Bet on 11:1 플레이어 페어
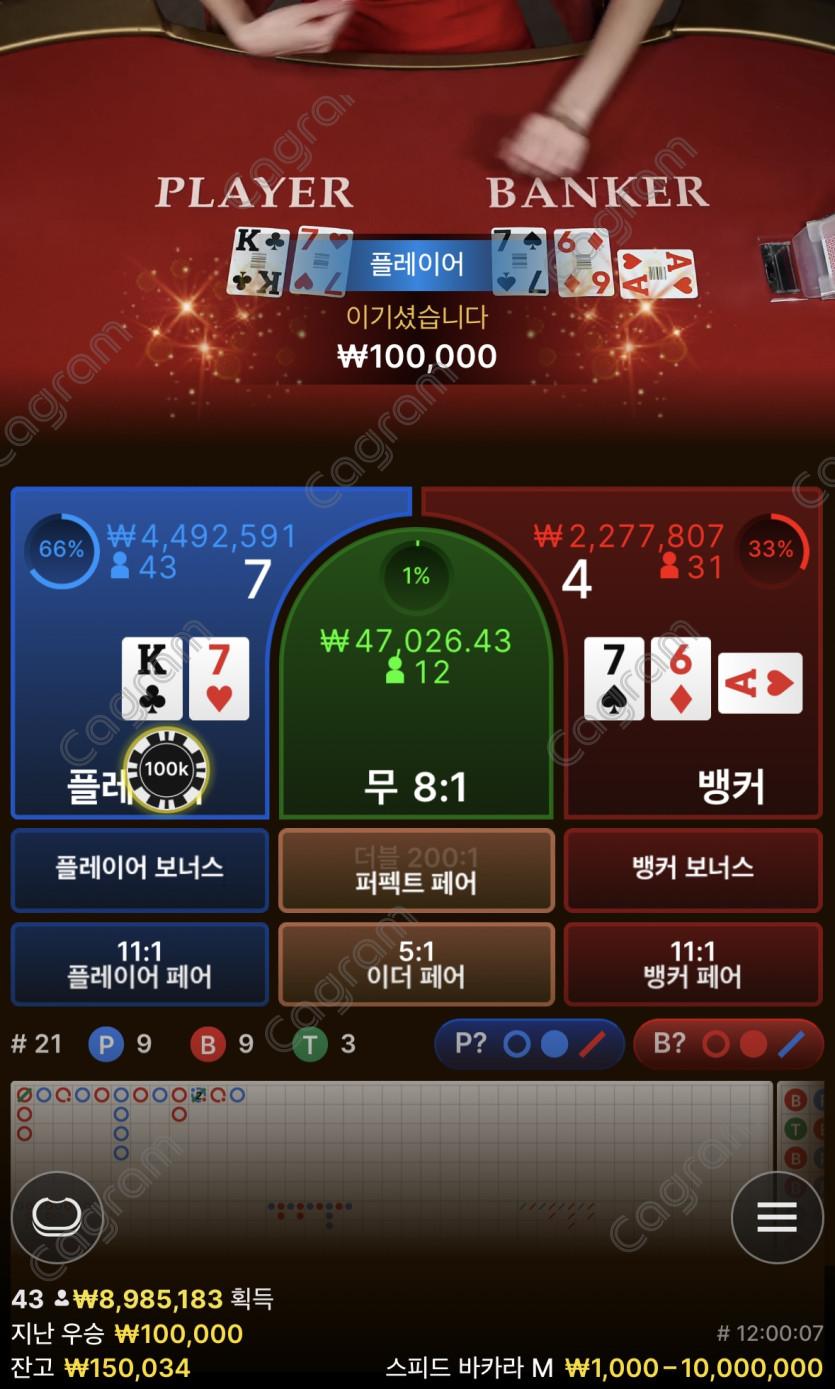 point(139,963)
